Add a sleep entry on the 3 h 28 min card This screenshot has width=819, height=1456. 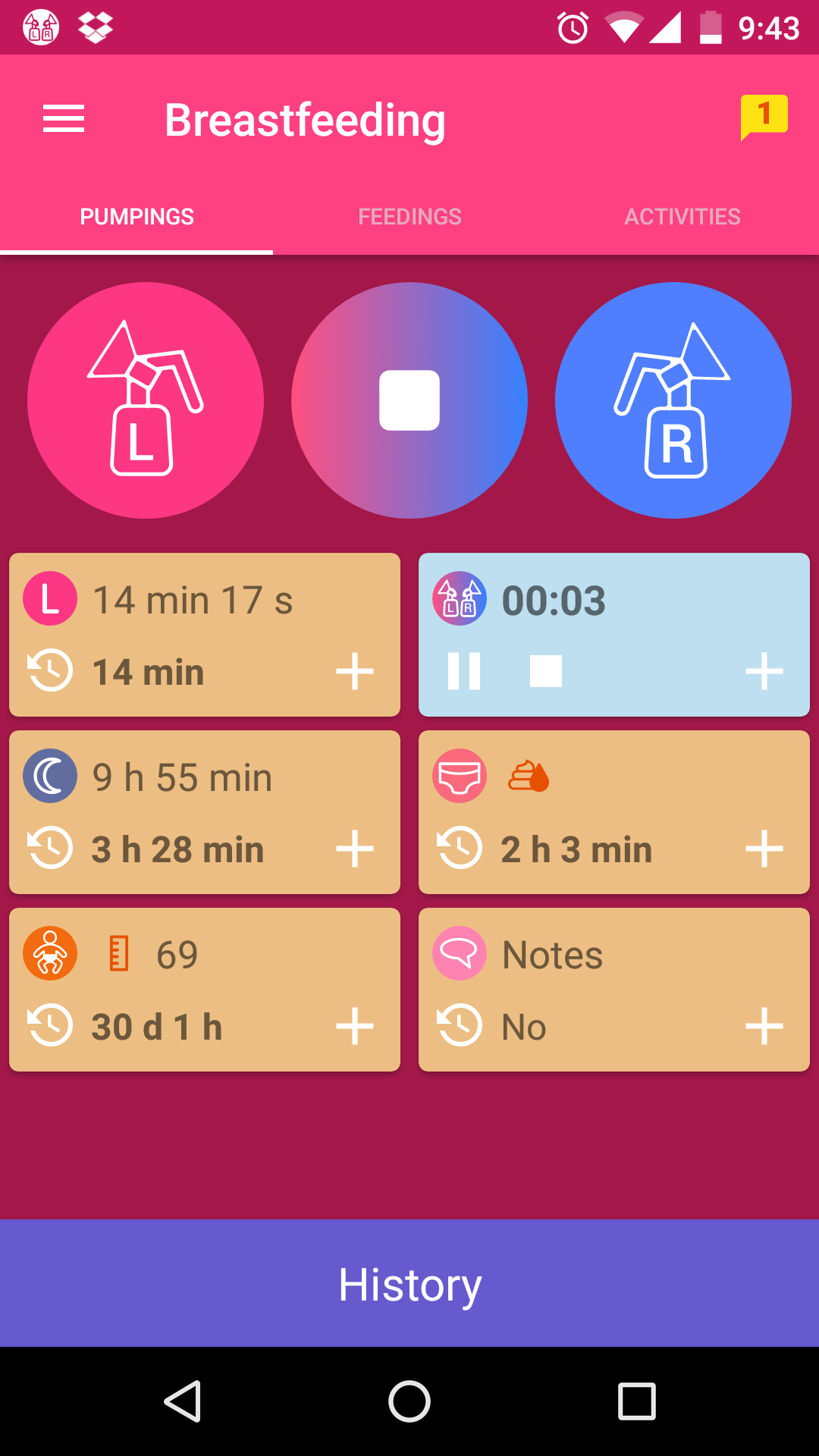click(x=355, y=849)
